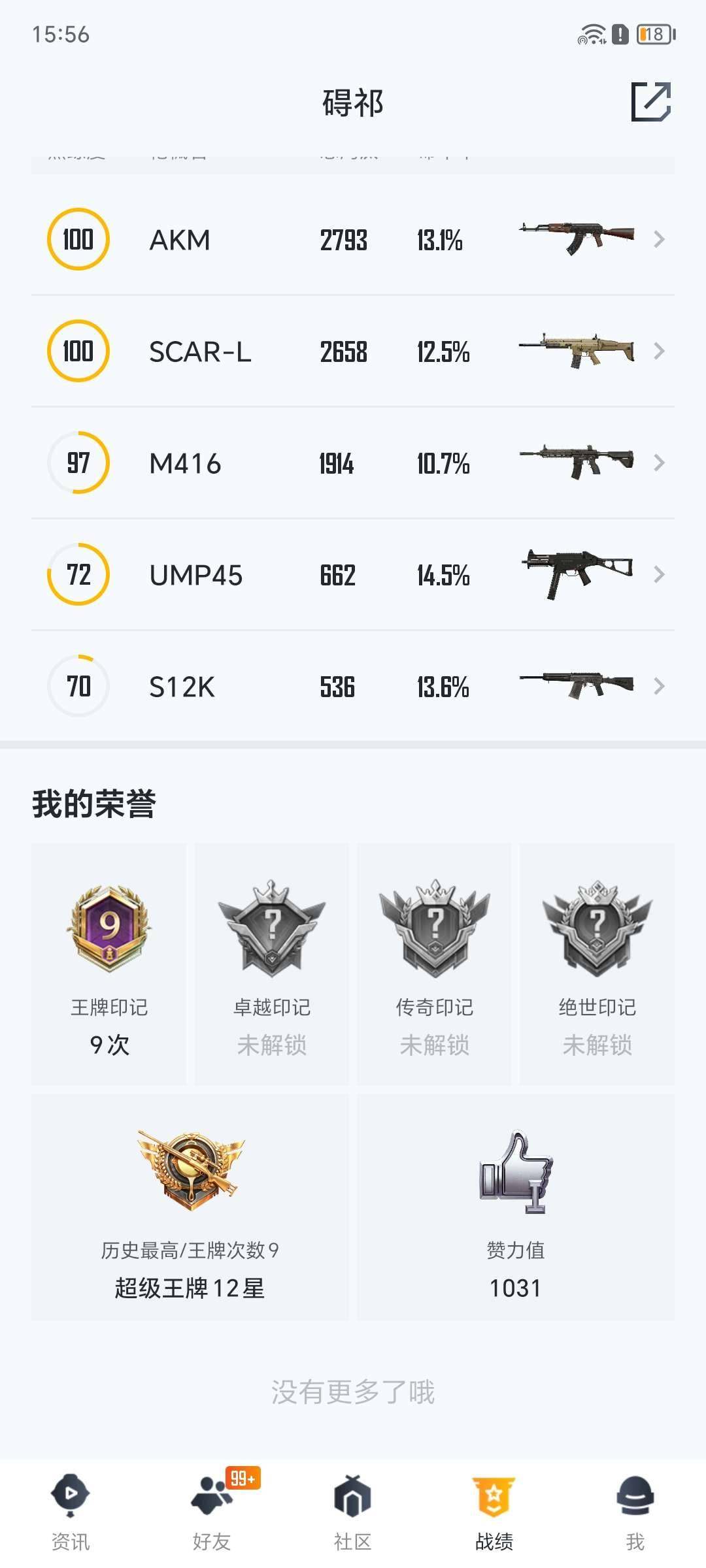Screen dimensions: 706x1568
Task: Open the 我 profile helmet icon
Action: click(x=635, y=1495)
